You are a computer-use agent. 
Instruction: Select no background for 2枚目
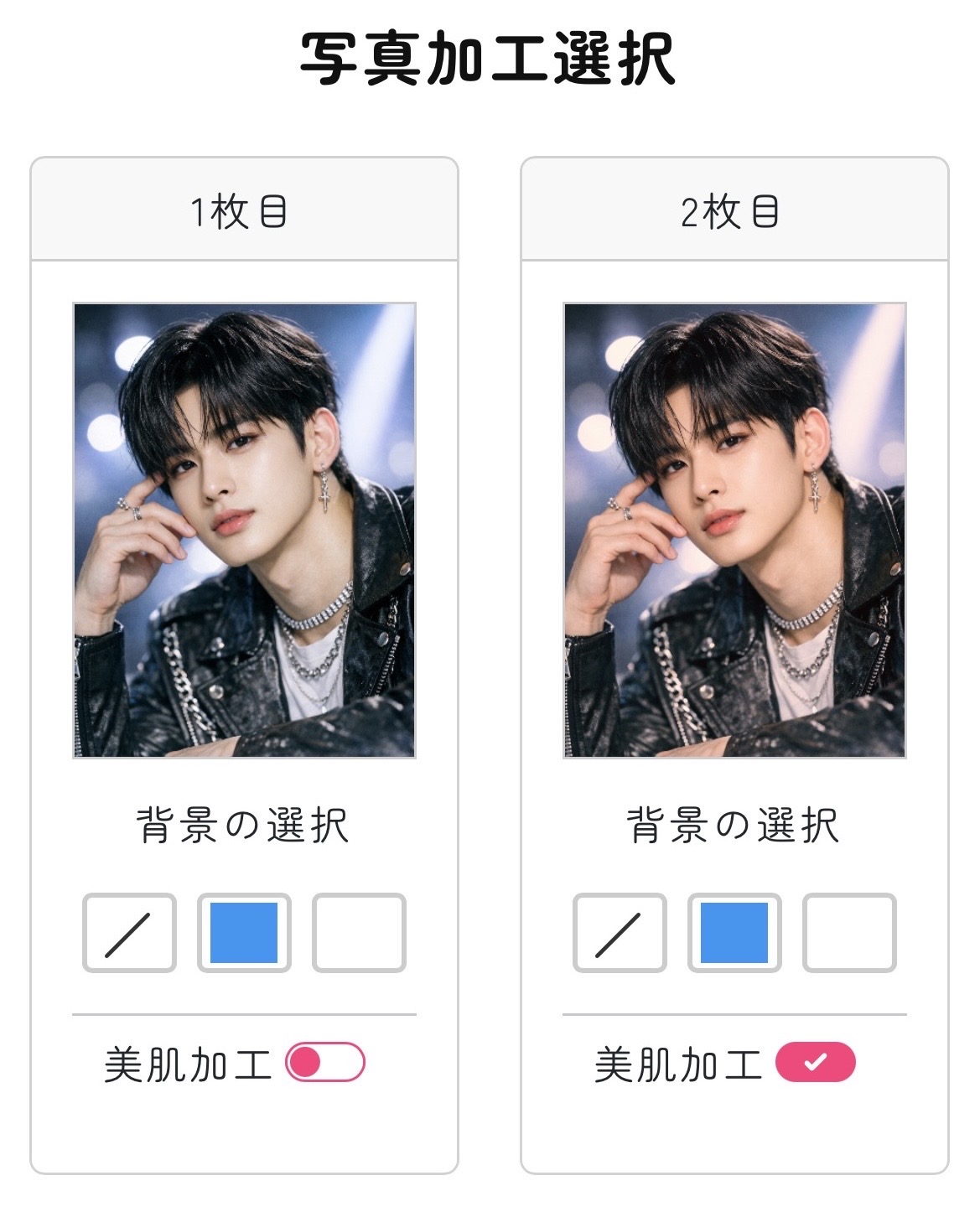click(620, 933)
